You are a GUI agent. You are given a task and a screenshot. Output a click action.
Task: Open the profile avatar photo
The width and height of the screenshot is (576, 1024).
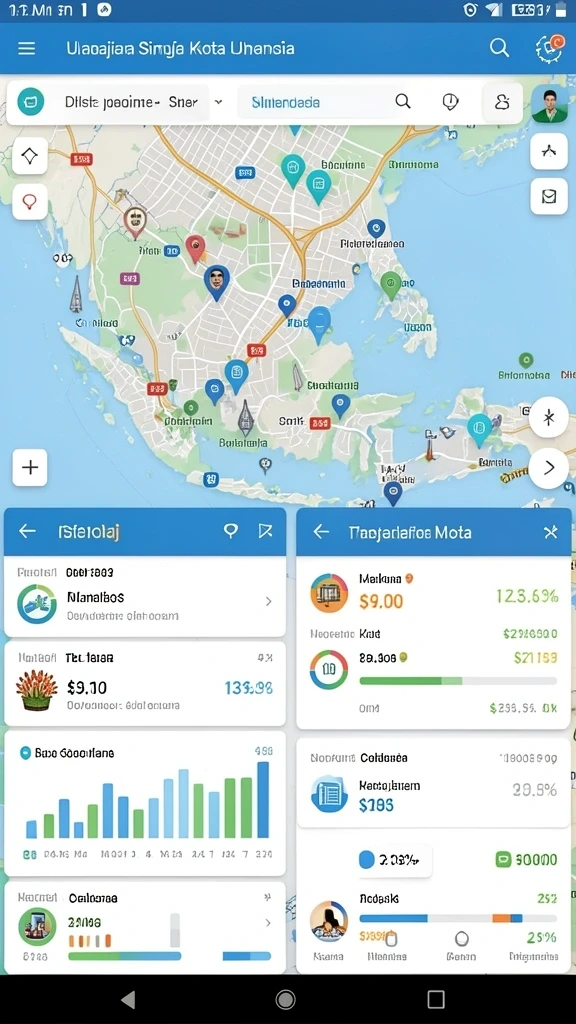point(549,103)
